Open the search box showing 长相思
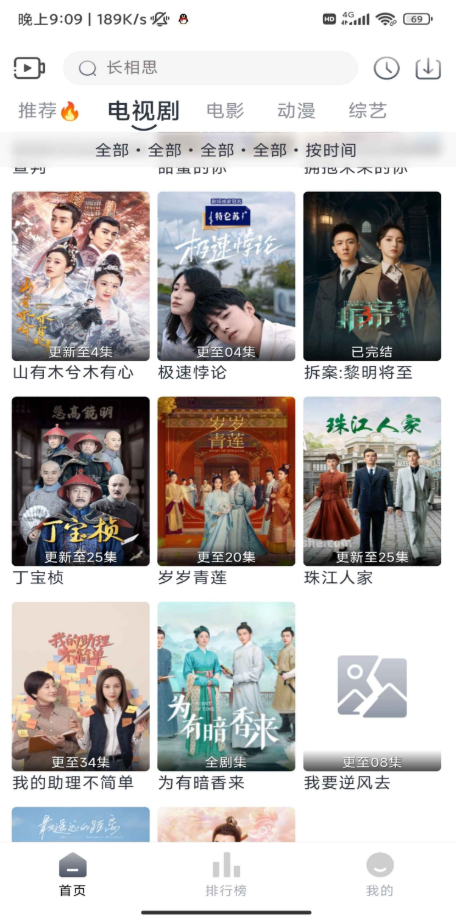Viewport: 456px width, 916px height. (x=210, y=68)
